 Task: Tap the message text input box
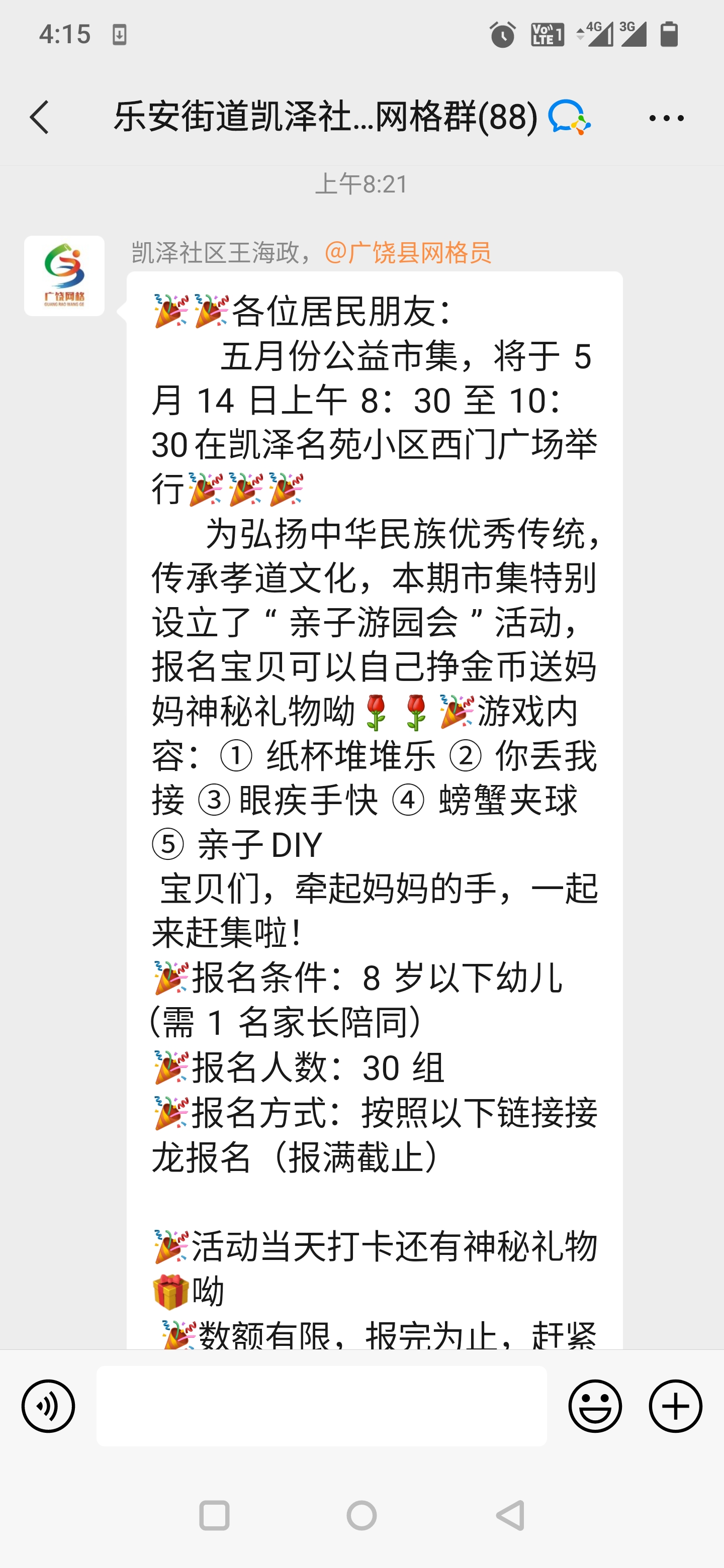click(321, 1406)
